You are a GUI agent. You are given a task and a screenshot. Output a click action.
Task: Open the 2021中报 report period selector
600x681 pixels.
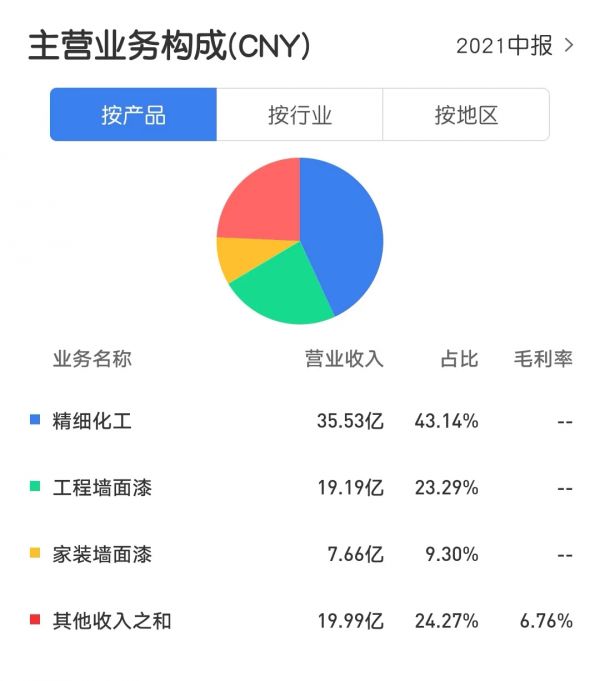tap(514, 46)
